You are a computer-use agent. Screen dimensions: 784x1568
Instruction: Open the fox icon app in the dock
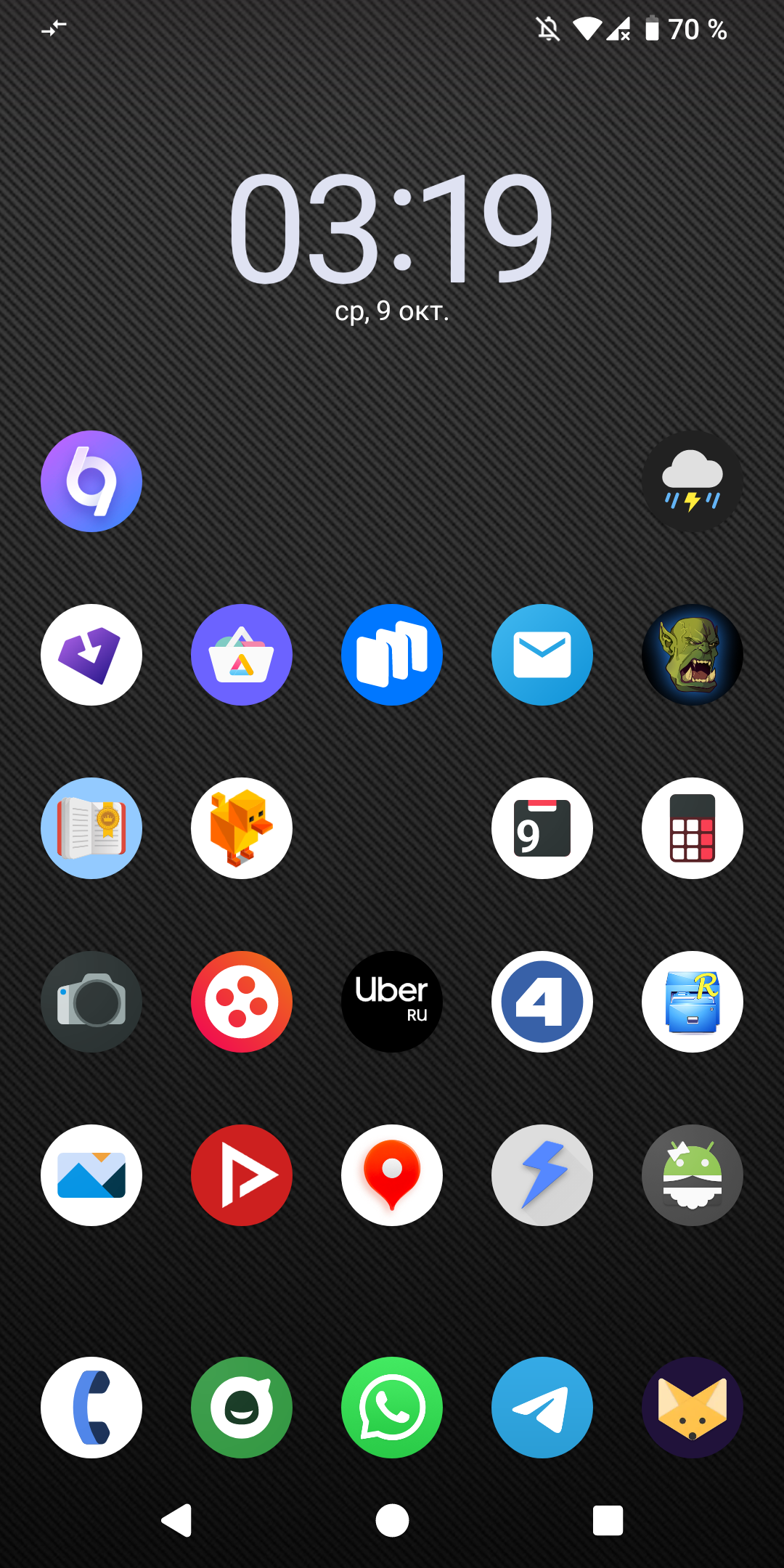tap(693, 1407)
